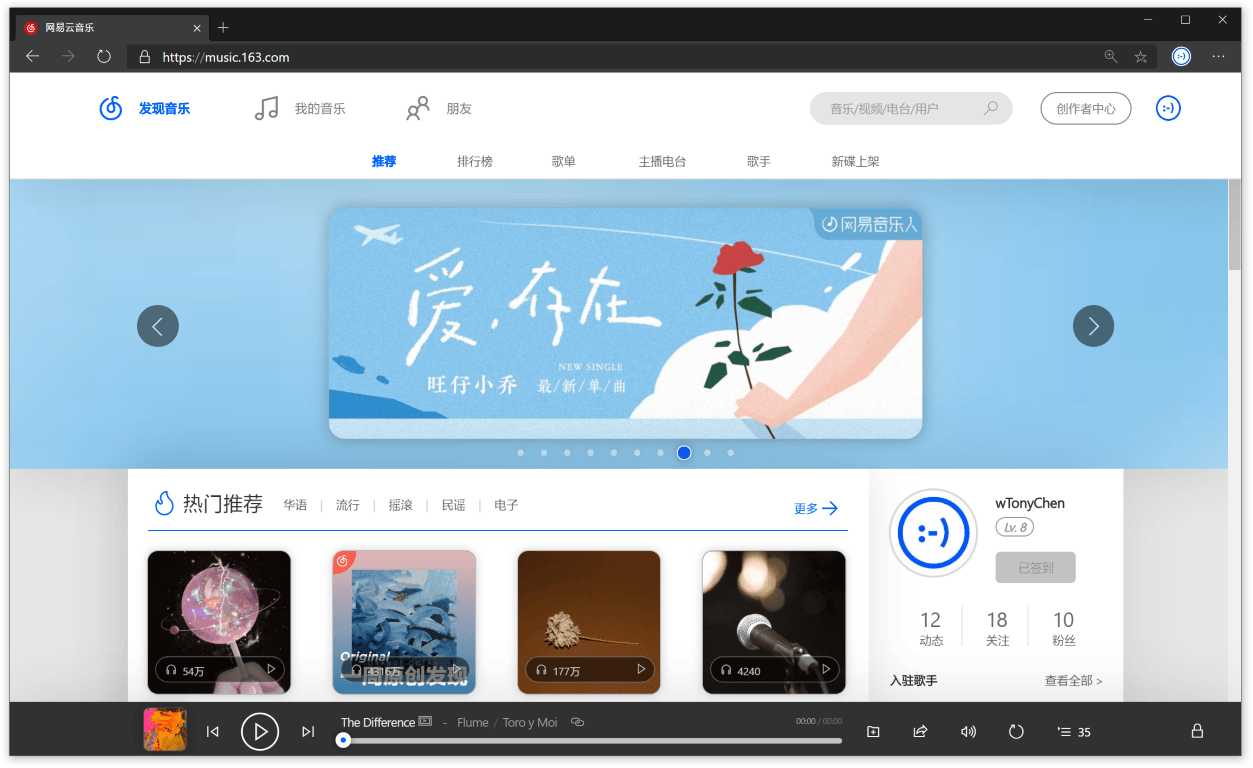Open the 主播电台 tab
The width and height of the screenshot is (1253, 768).
pyautogui.click(x=662, y=161)
